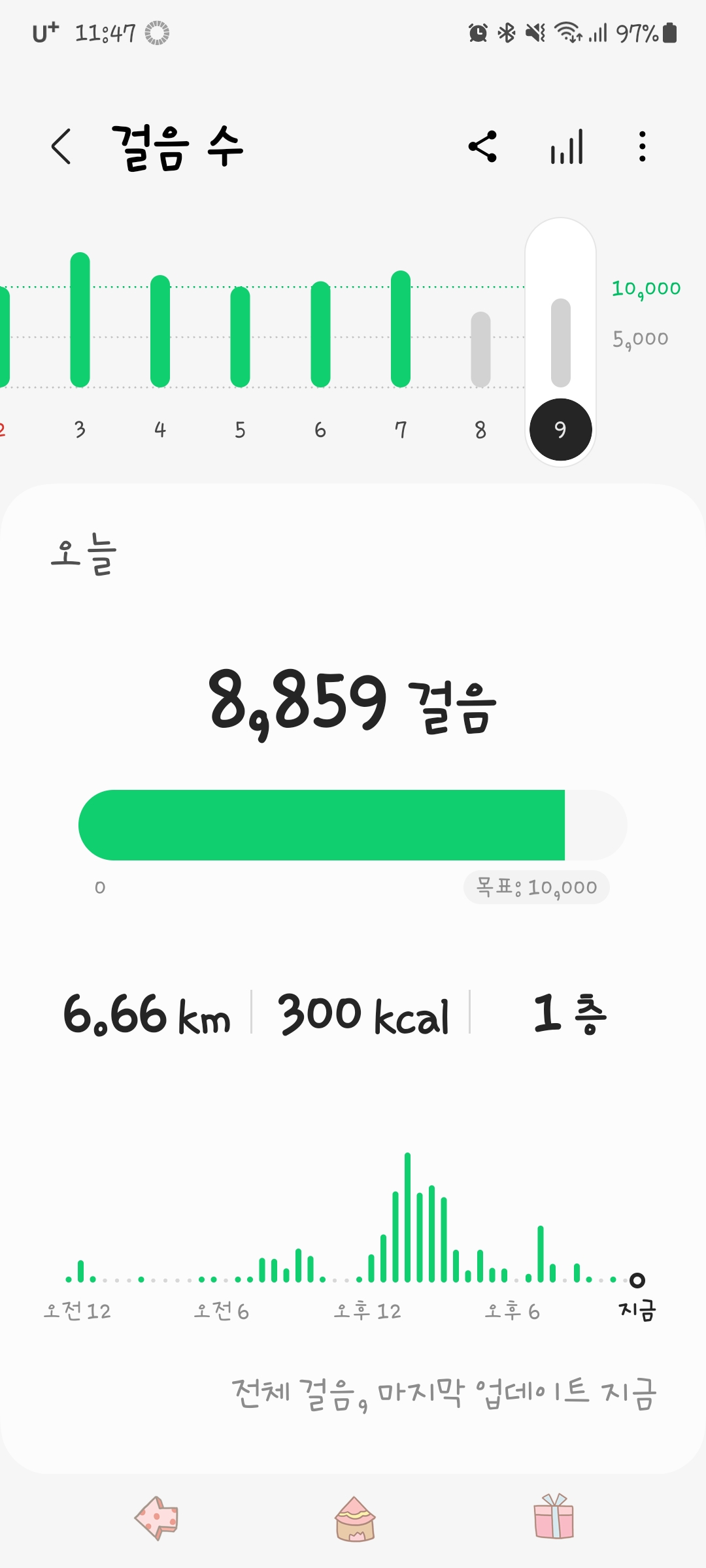Image resolution: width=706 pixels, height=1568 pixels.
Task: Go back from the 걸음 수 screen
Action: 61,146
